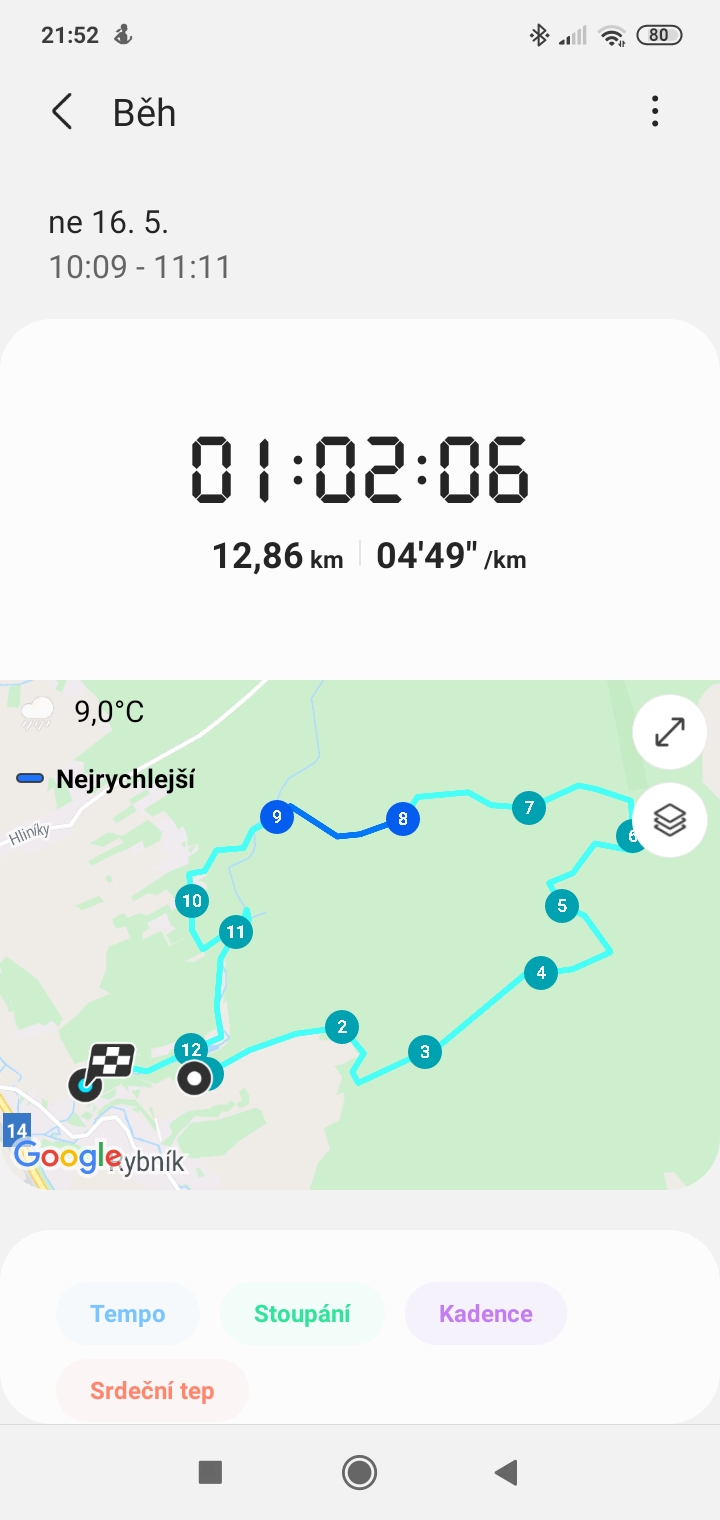
Task: Open the three-dot overflow menu
Action: coord(655,112)
